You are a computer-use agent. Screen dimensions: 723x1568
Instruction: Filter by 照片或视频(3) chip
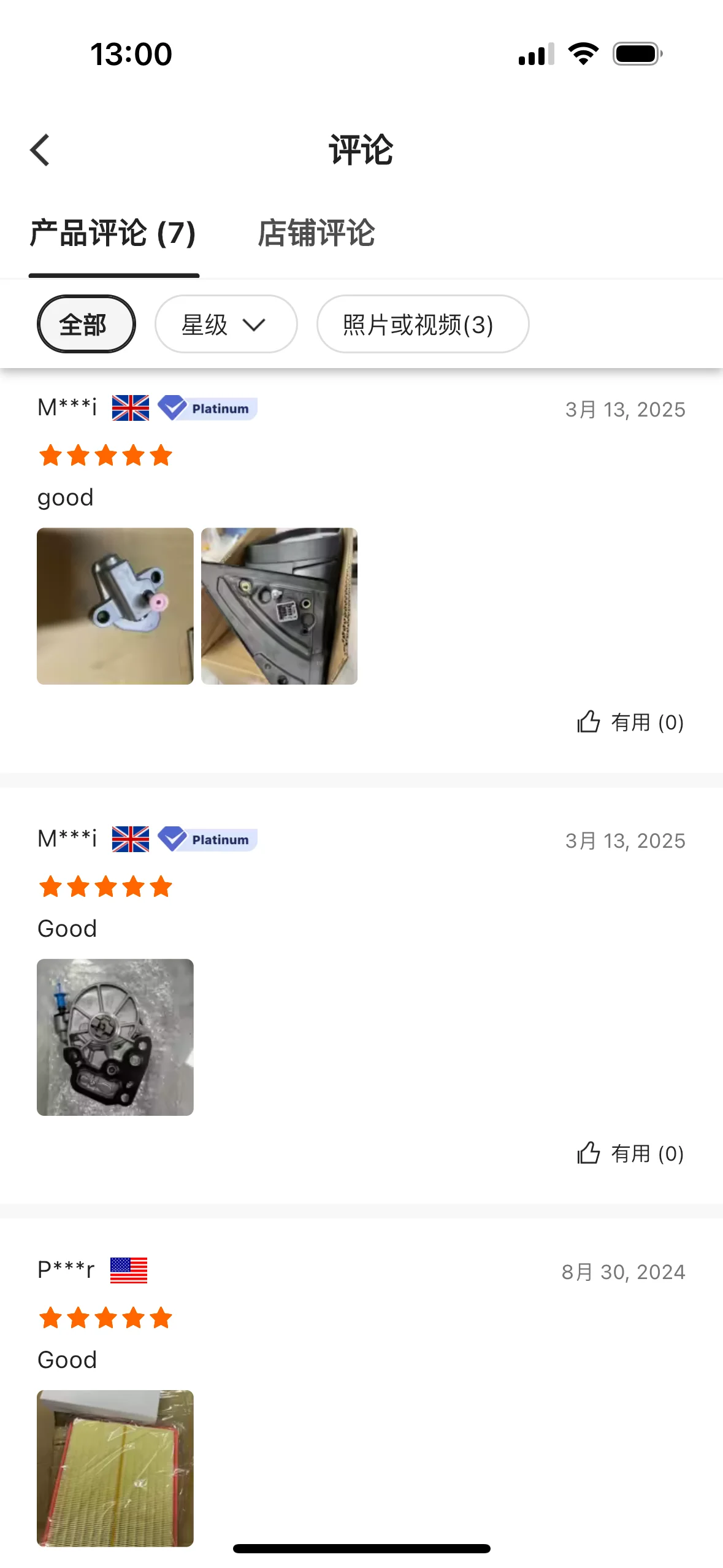click(423, 324)
